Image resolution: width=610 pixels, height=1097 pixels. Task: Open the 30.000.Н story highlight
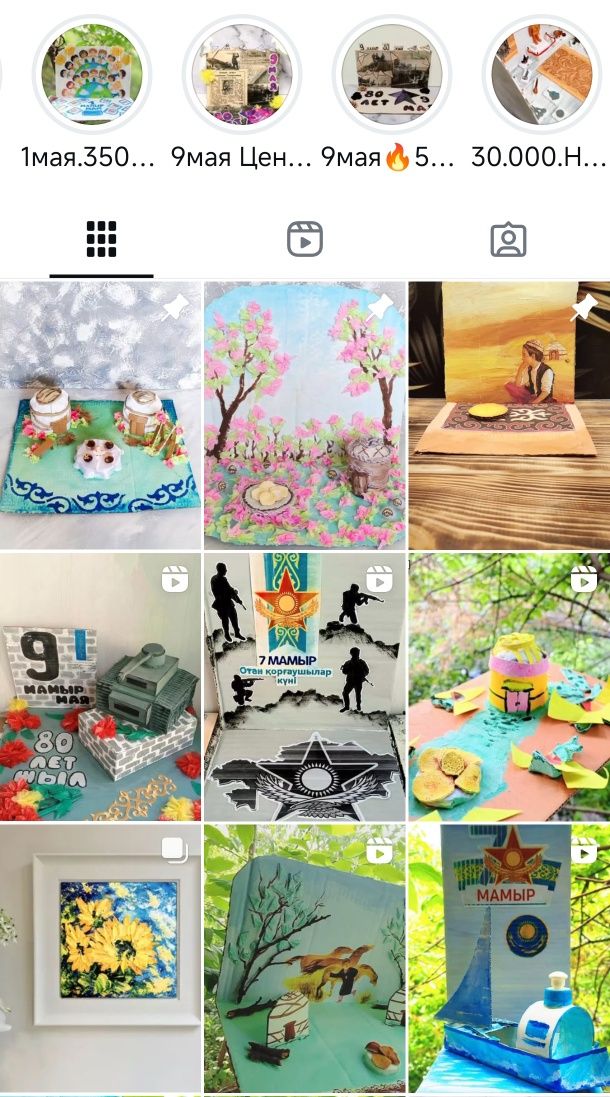pyautogui.click(x=541, y=75)
